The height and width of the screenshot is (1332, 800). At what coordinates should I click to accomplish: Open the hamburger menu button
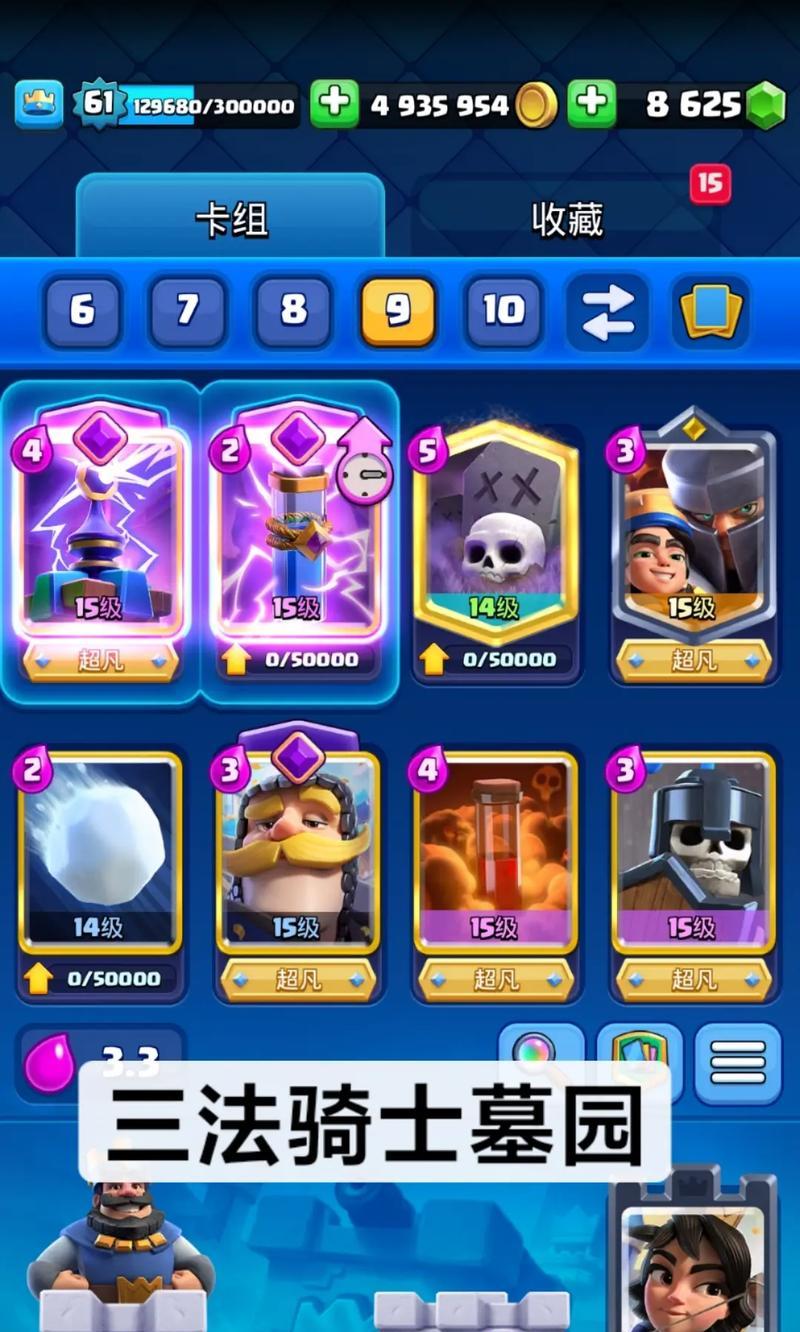coord(738,1062)
